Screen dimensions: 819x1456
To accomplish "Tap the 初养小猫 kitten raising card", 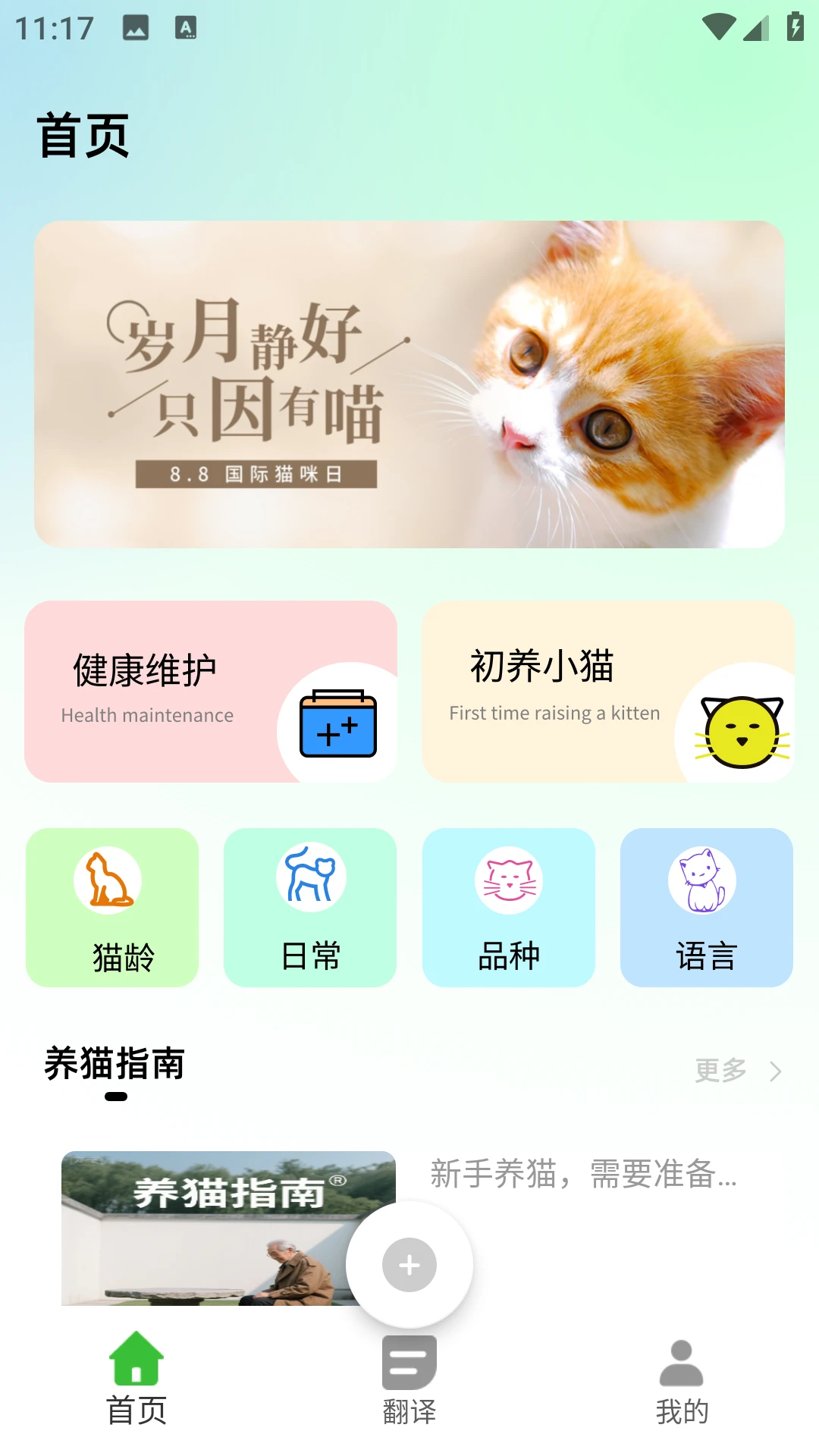I will tap(608, 690).
